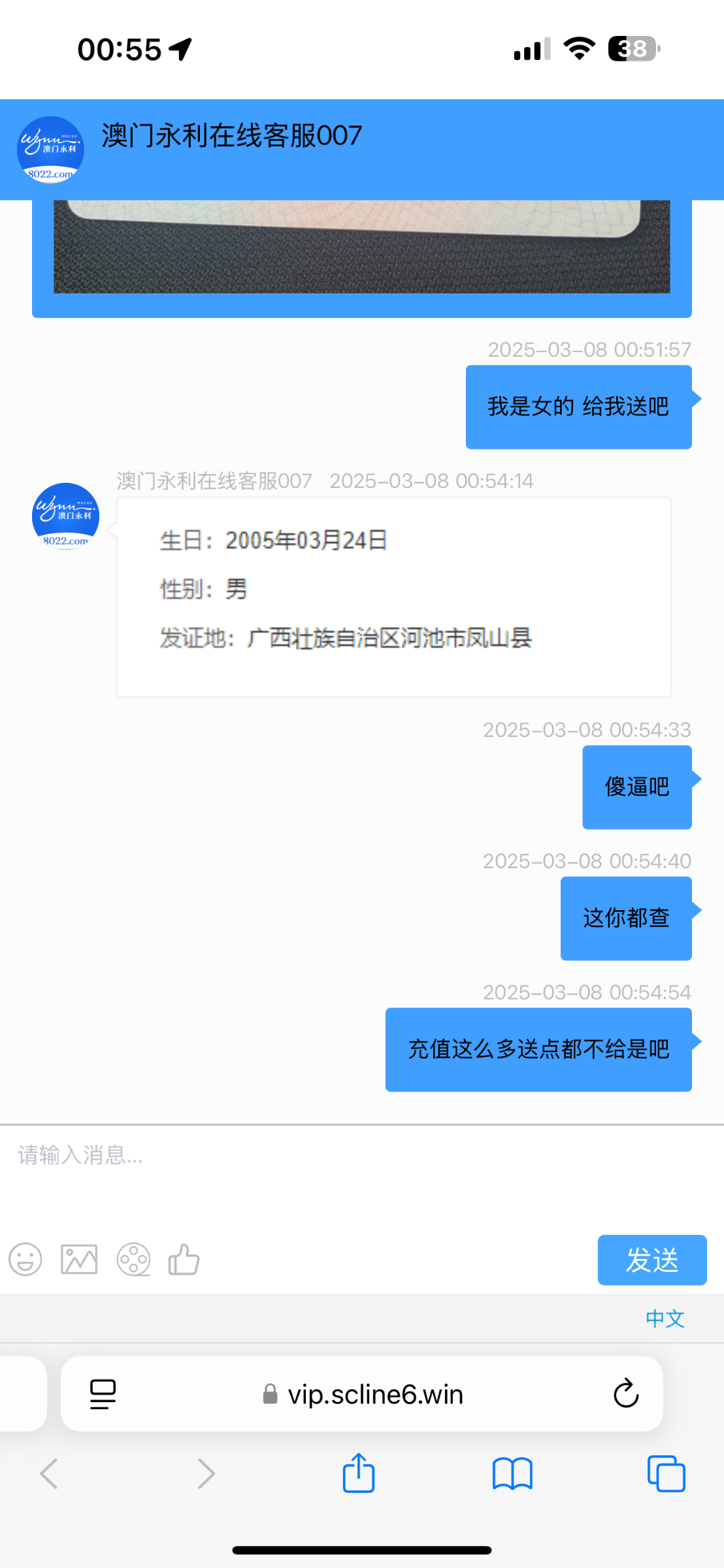Show all open tabs
This screenshot has width=724, height=1568.
(x=666, y=1473)
